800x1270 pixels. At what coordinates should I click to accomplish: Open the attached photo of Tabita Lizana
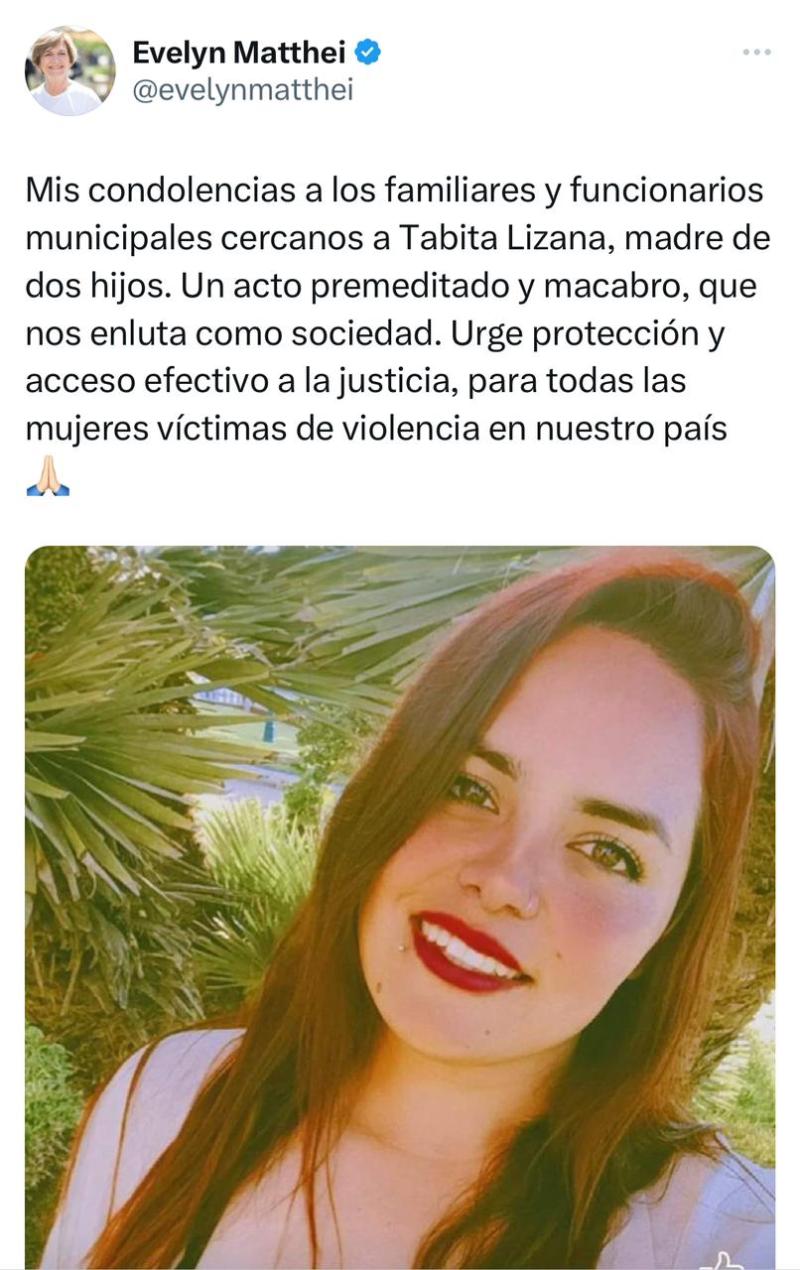click(400, 900)
